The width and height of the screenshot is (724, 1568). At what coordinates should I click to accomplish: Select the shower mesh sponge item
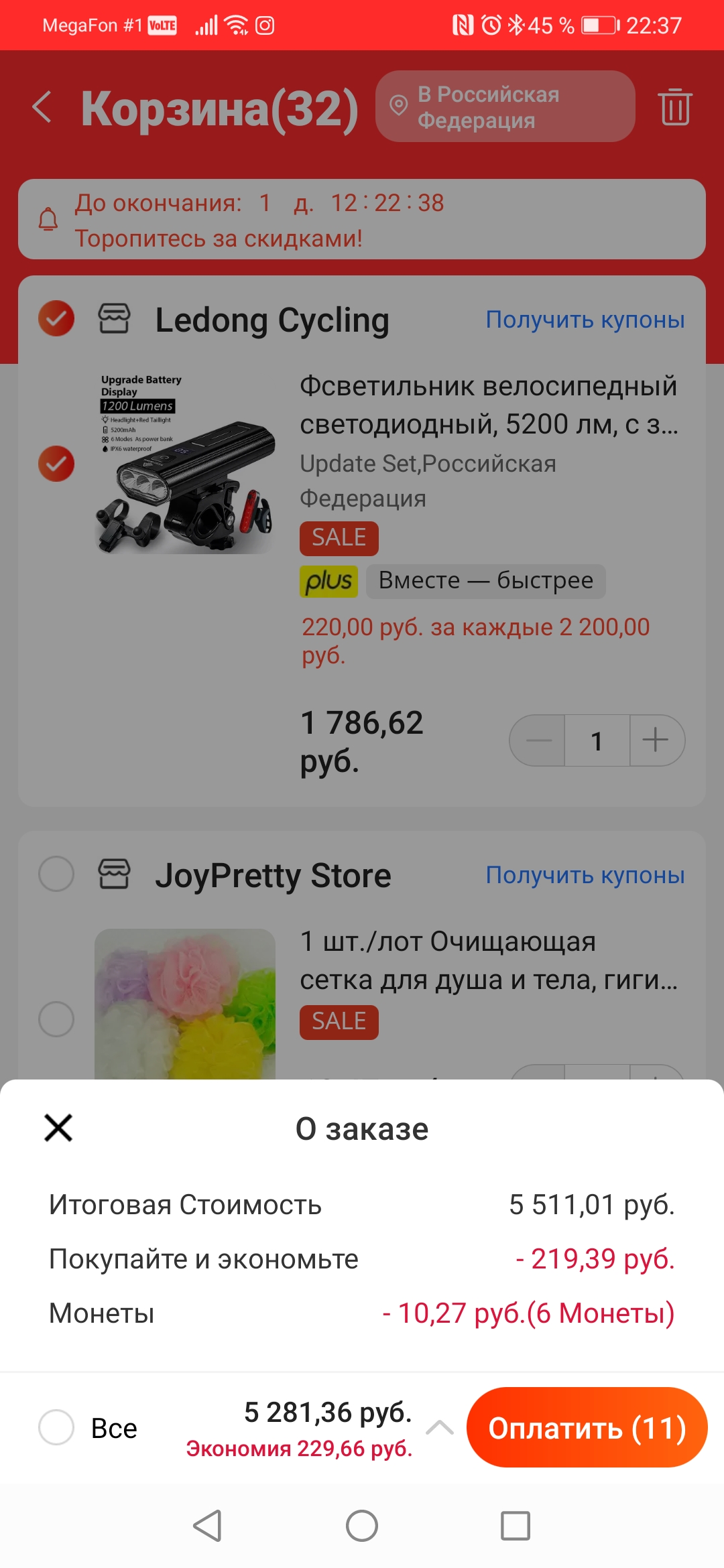pos(56,1019)
